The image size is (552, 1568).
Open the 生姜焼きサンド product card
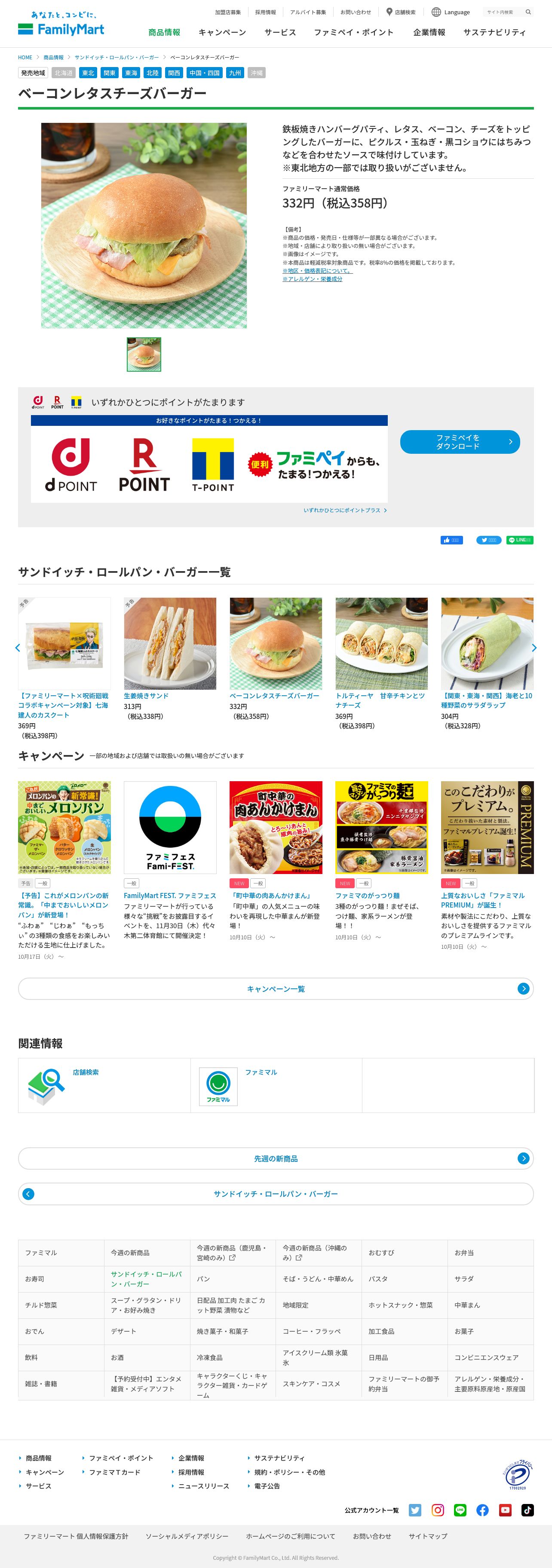(x=170, y=644)
